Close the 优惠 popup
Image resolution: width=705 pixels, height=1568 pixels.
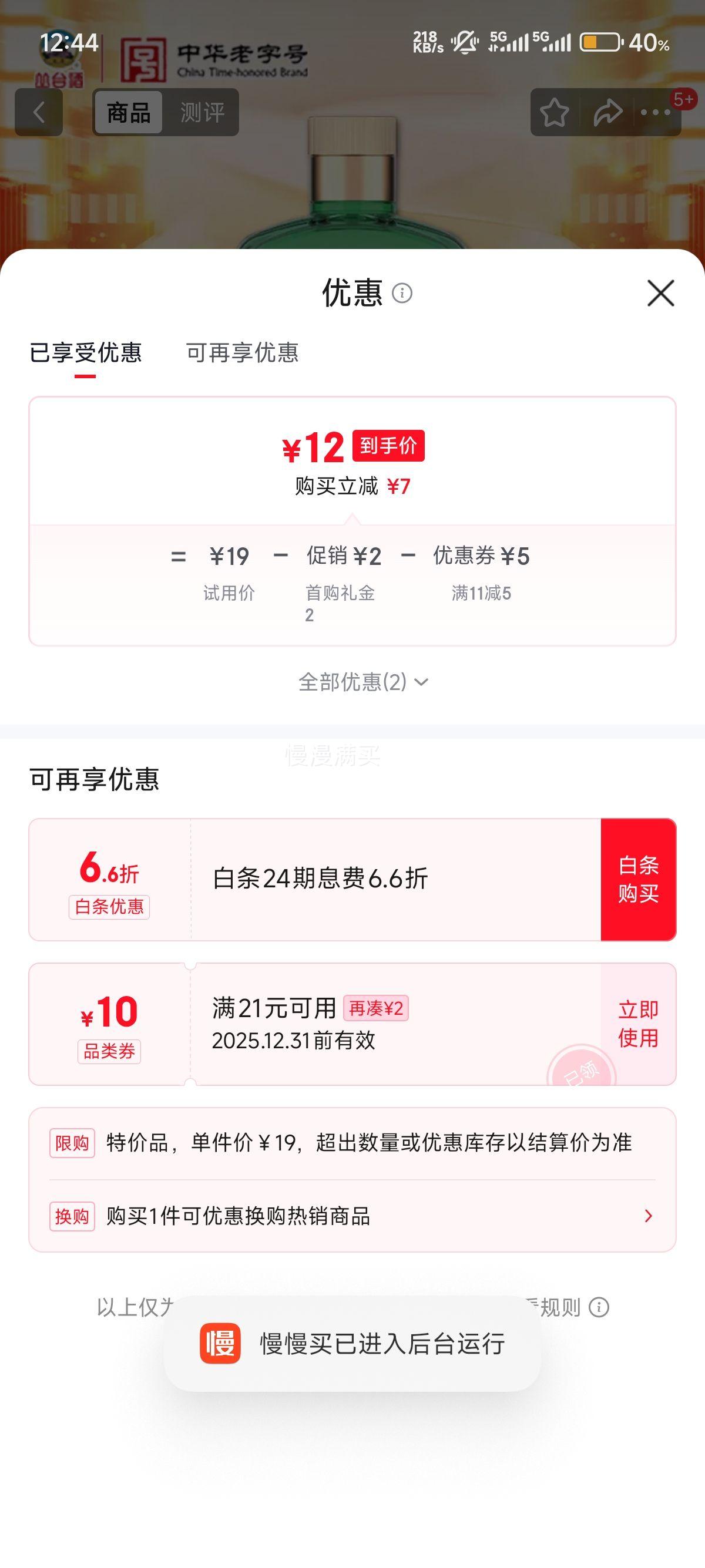tap(661, 294)
